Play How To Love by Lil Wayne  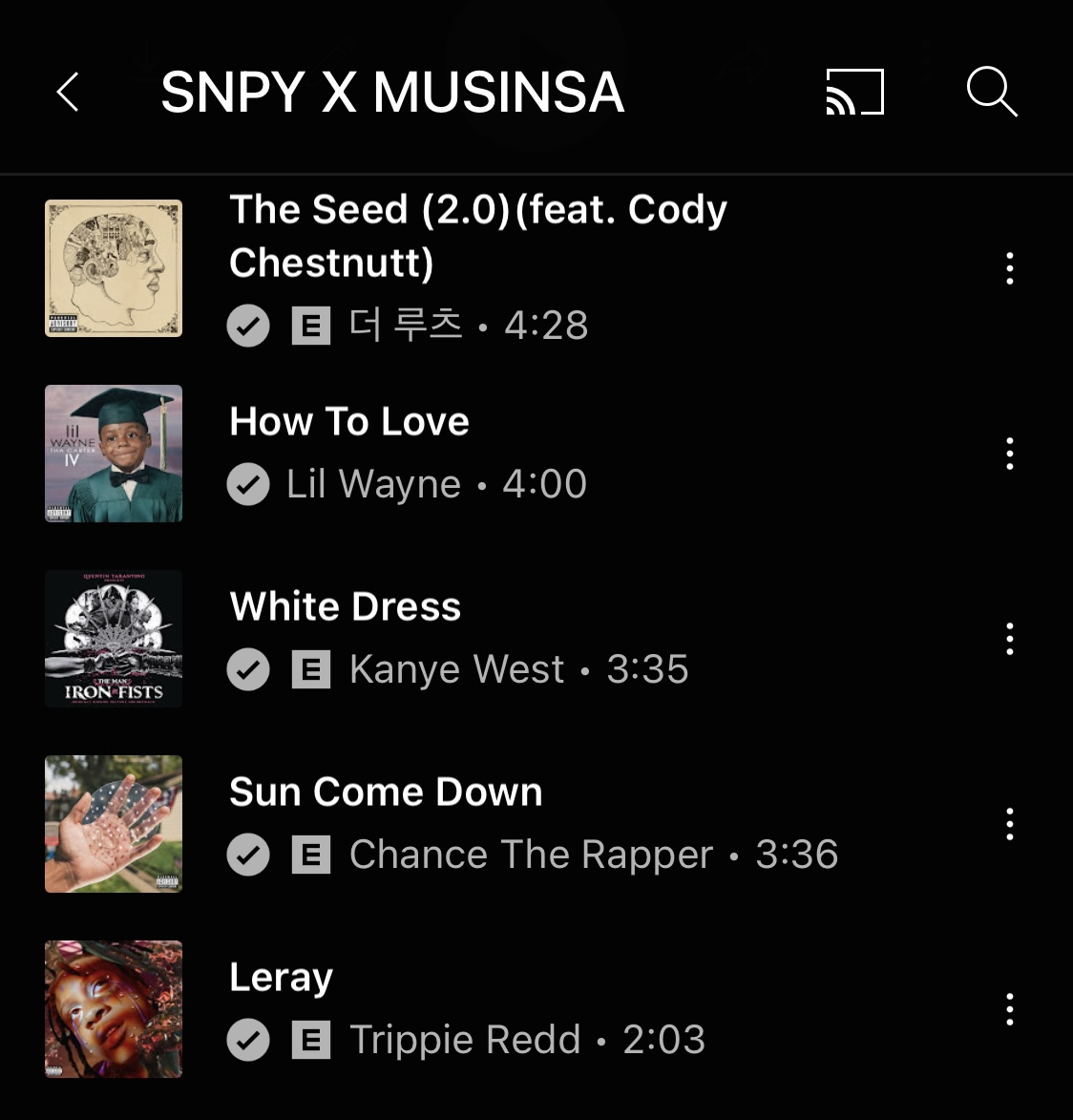click(349, 422)
